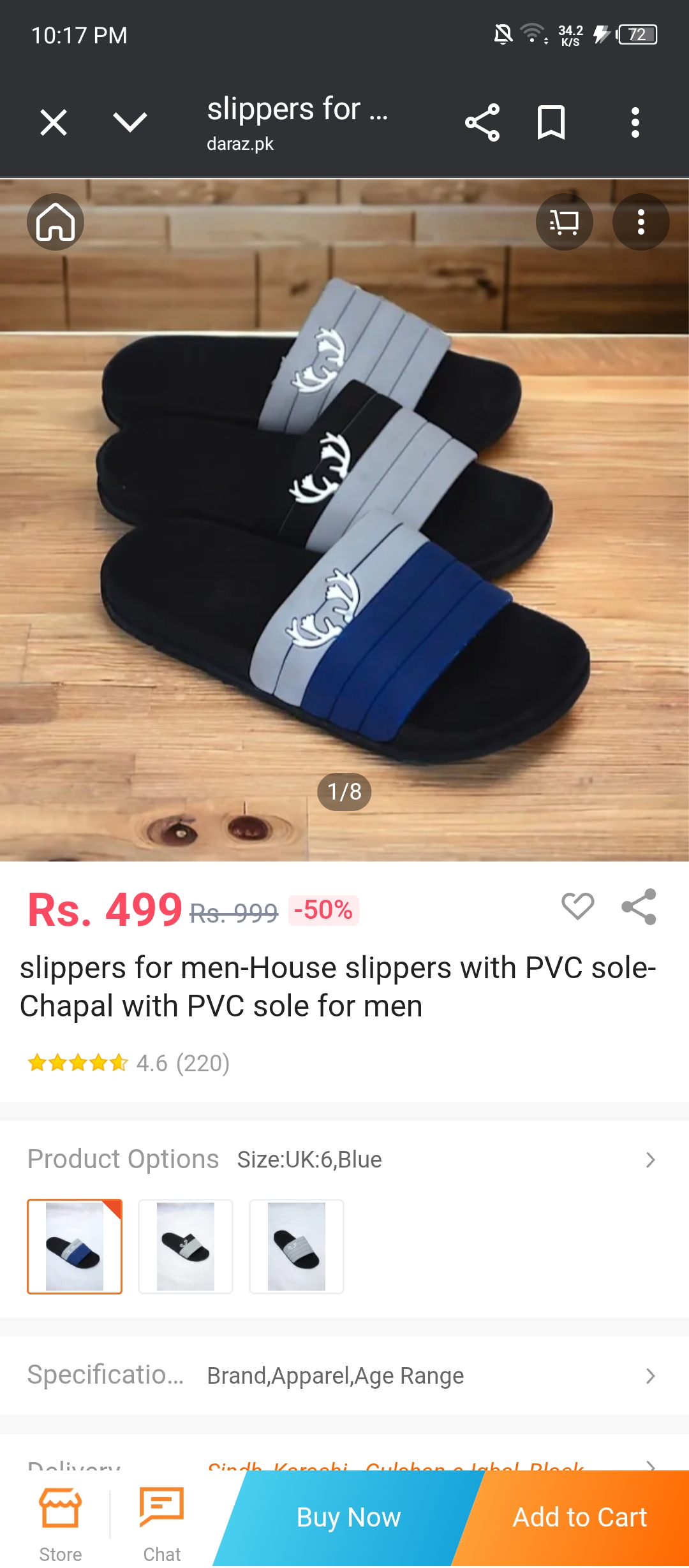Select the black and grey slipper variant
The width and height of the screenshot is (689, 1568).
point(186,1247)
